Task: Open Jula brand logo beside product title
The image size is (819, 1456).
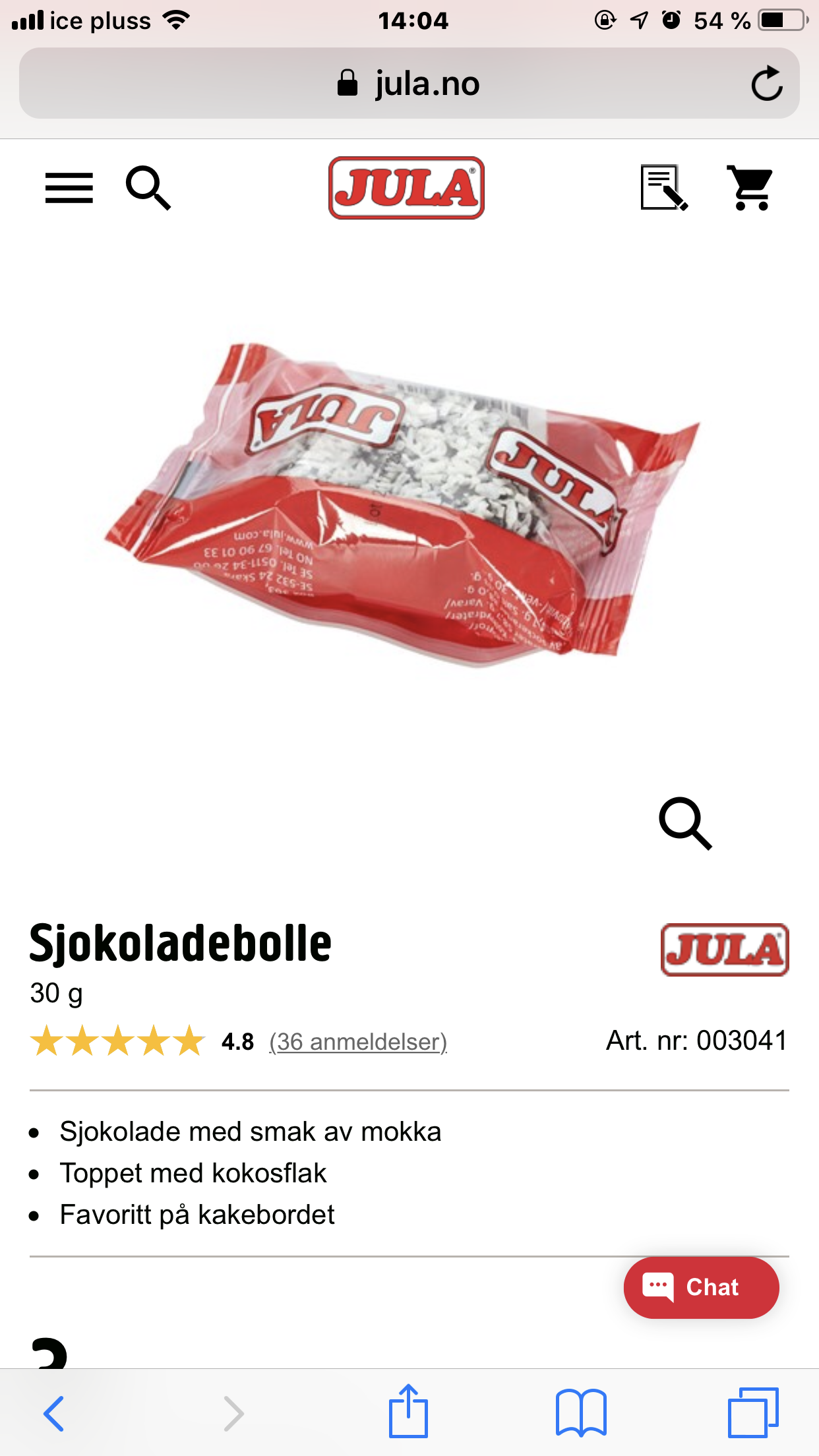Action: tap(725, 950)
